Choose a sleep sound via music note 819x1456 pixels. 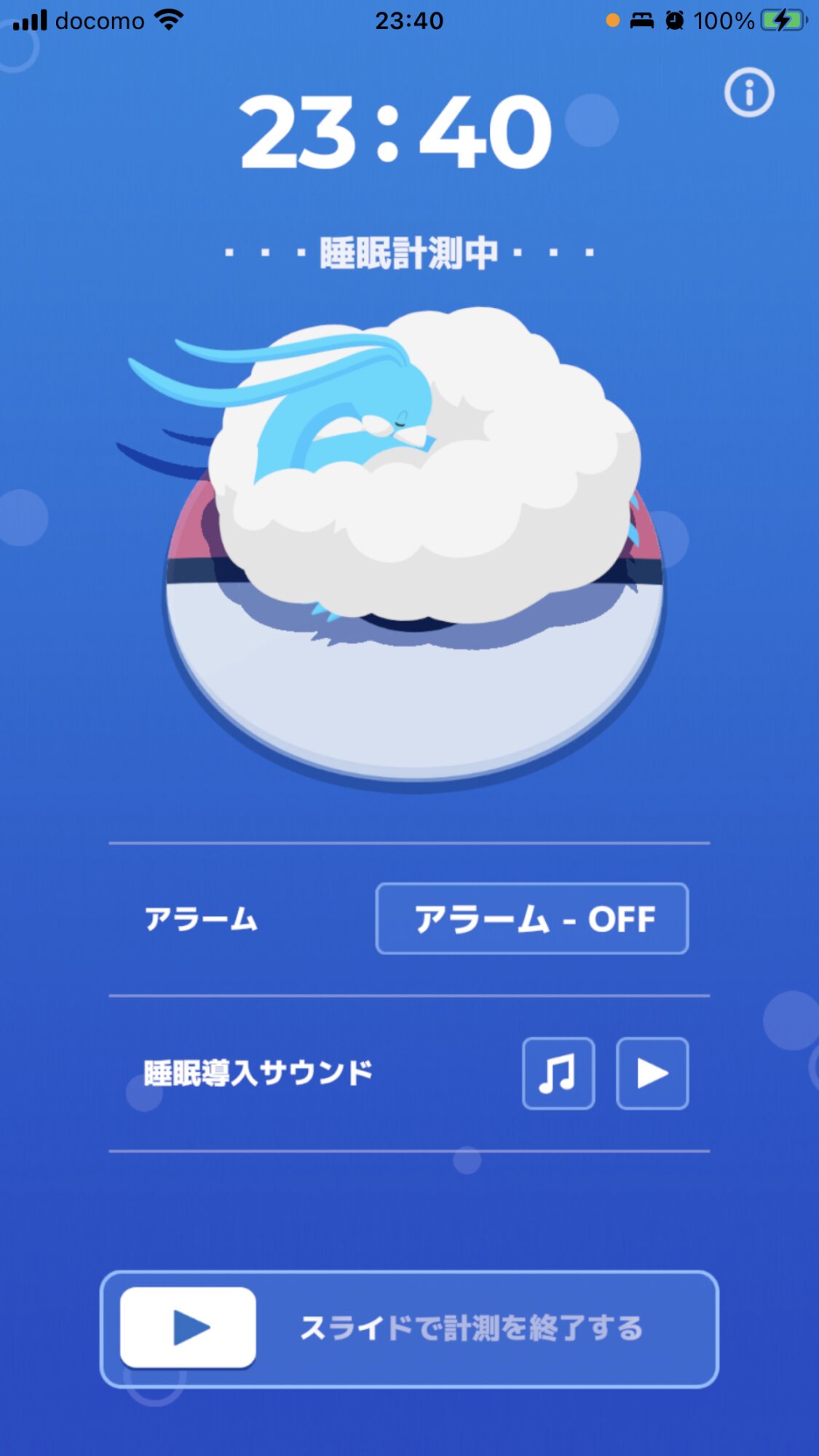(x=558, y=1073)
